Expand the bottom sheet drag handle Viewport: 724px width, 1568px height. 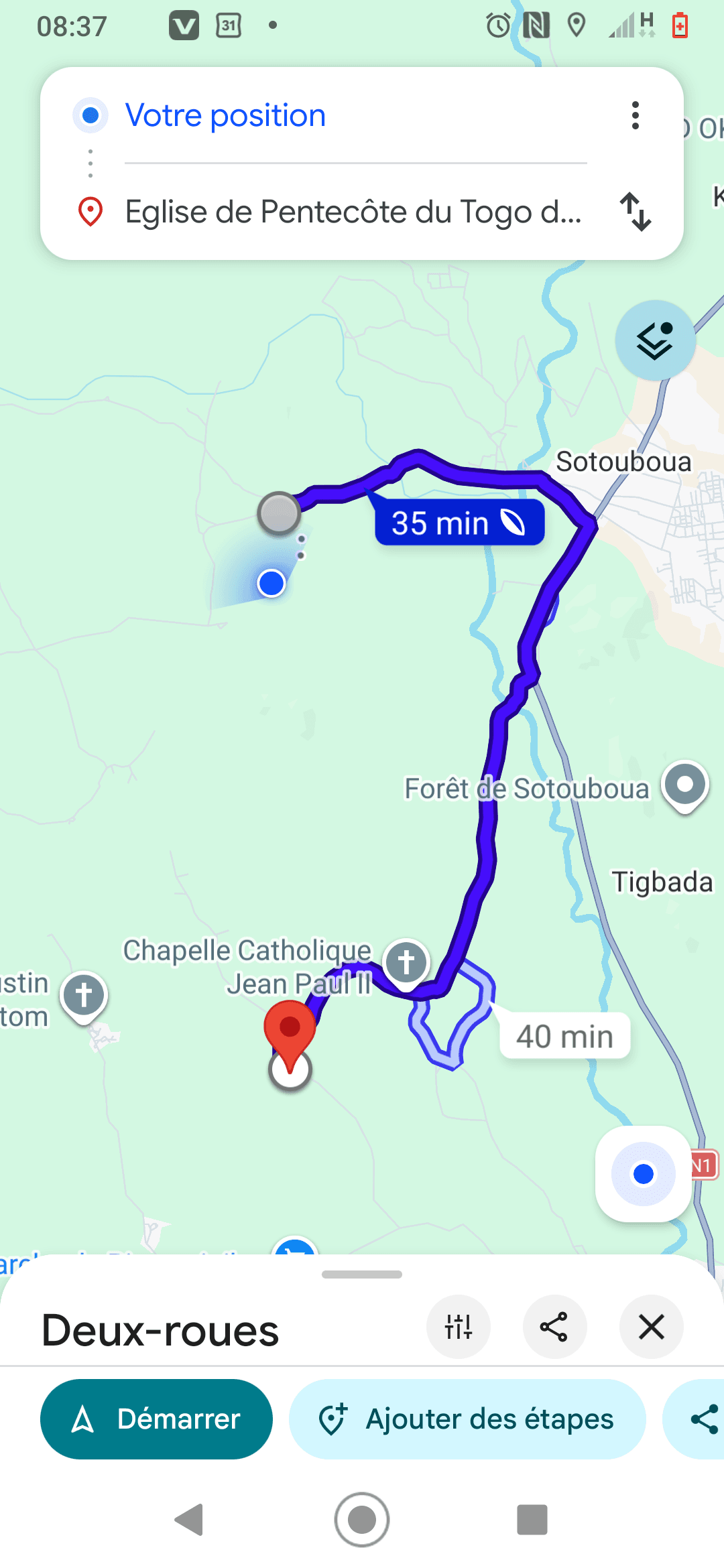[x=362, y=1275]
